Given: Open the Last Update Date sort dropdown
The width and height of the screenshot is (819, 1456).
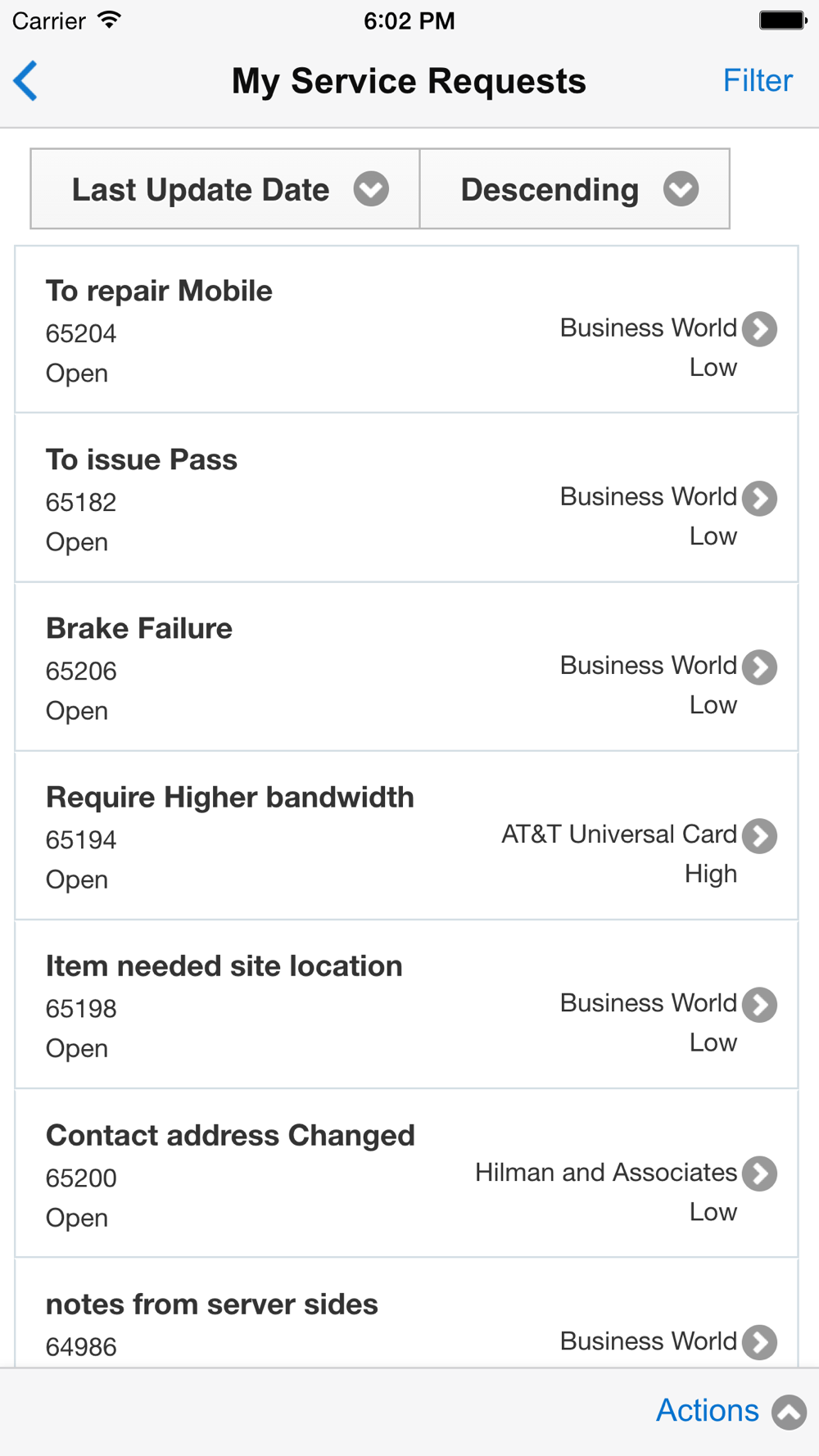Looking at the screenshot, I should (x=225, y=189).
